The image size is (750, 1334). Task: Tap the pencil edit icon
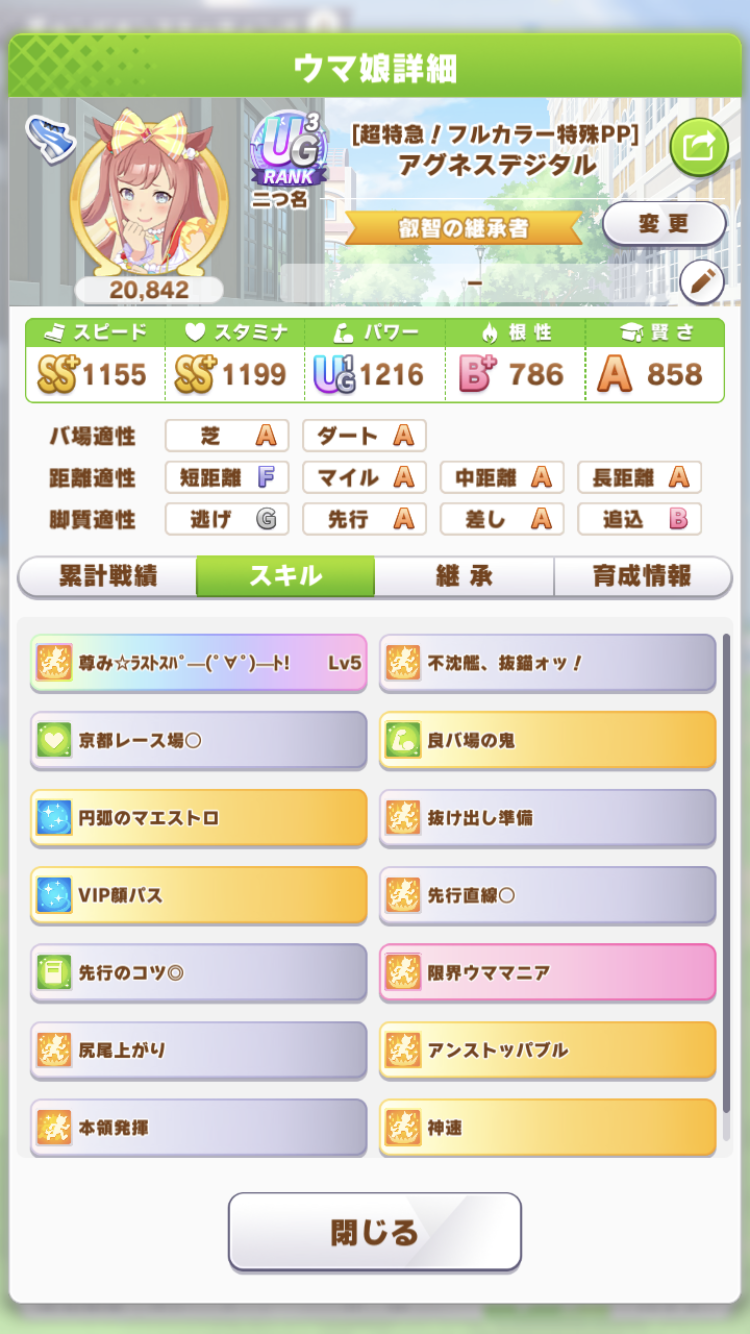(702, 282)
